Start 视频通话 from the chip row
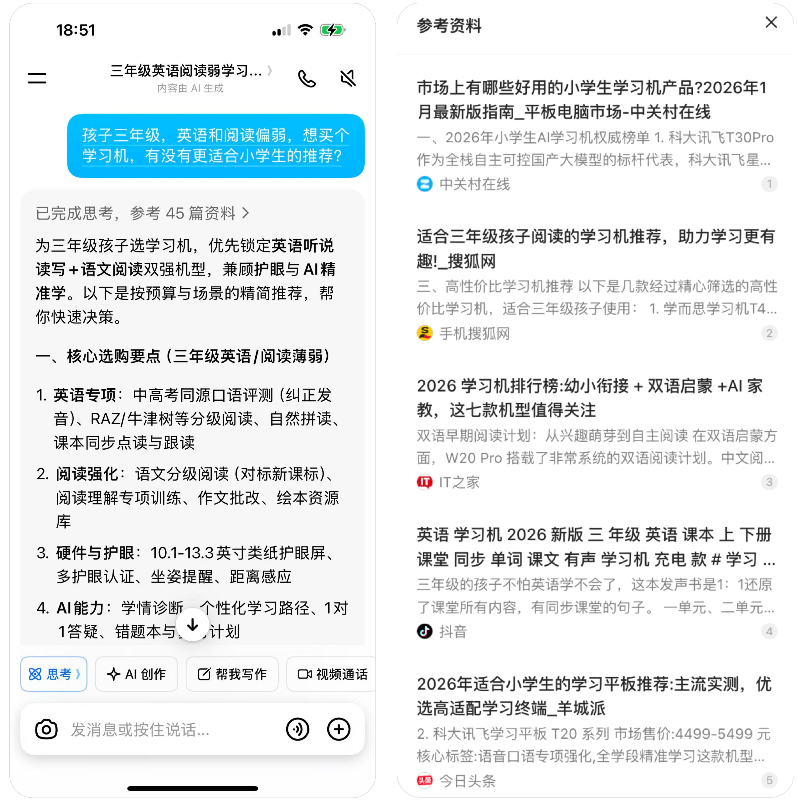 [332, 674]
